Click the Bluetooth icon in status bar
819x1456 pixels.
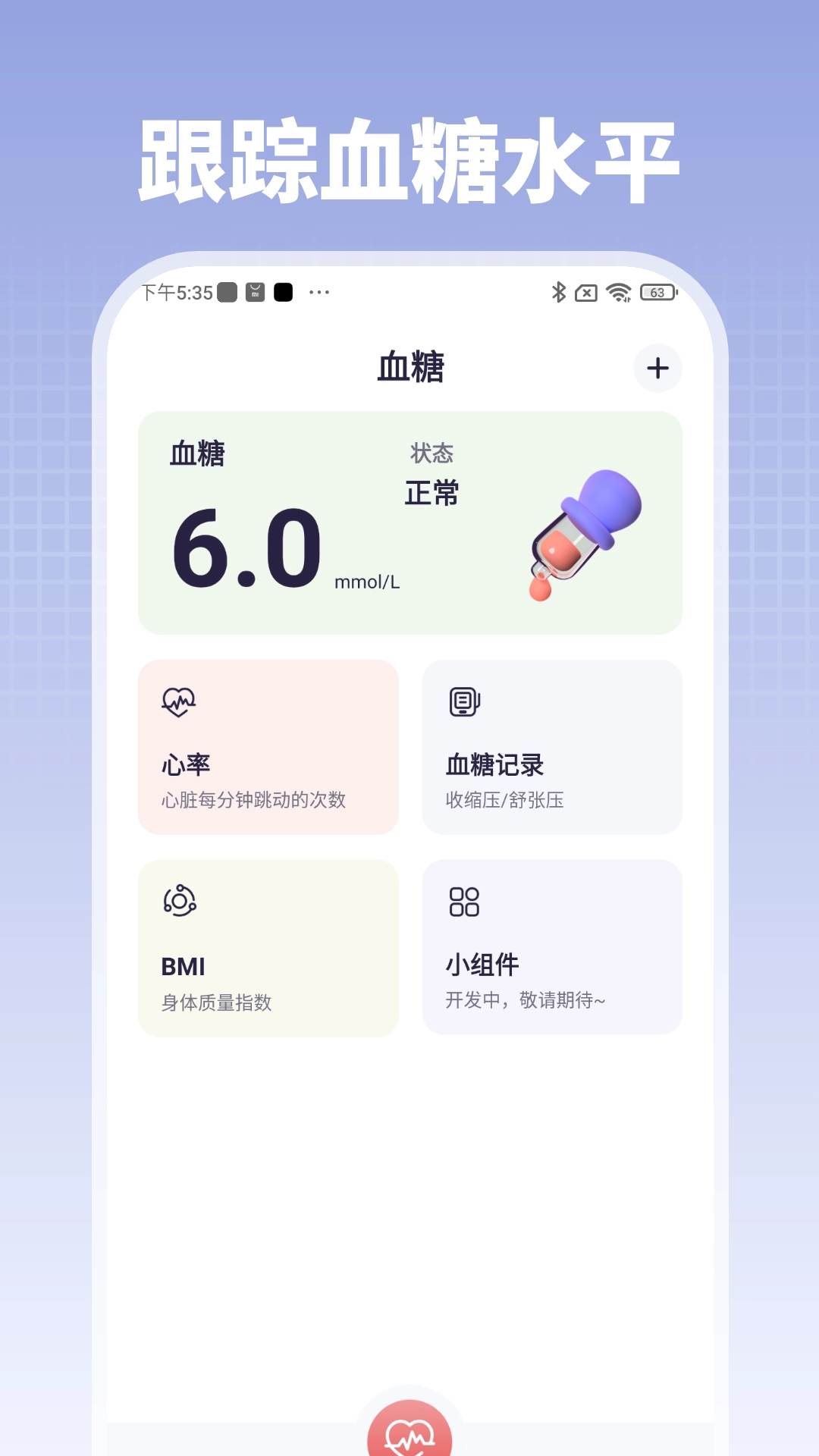pyautogui.click(x=559, y=292)
